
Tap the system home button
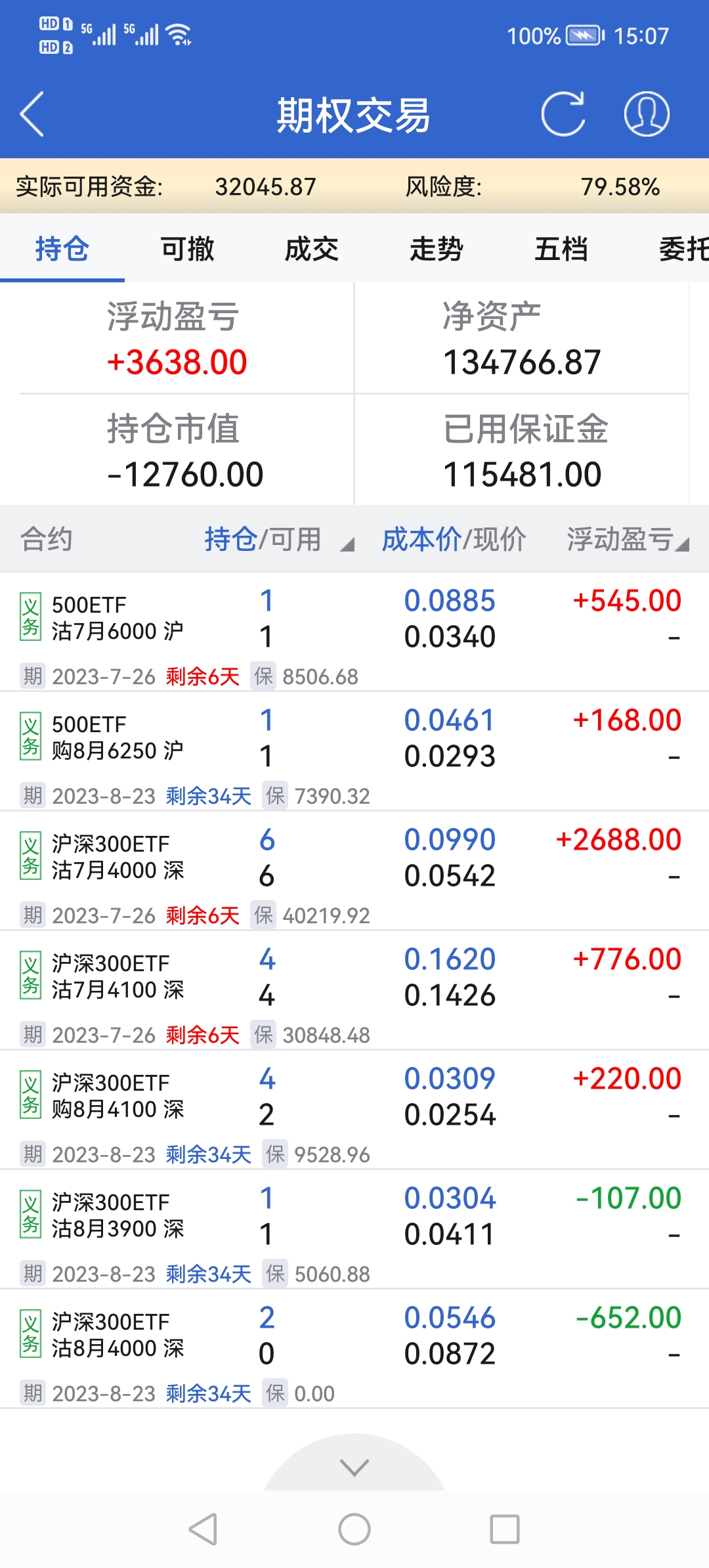[354, 1529]
